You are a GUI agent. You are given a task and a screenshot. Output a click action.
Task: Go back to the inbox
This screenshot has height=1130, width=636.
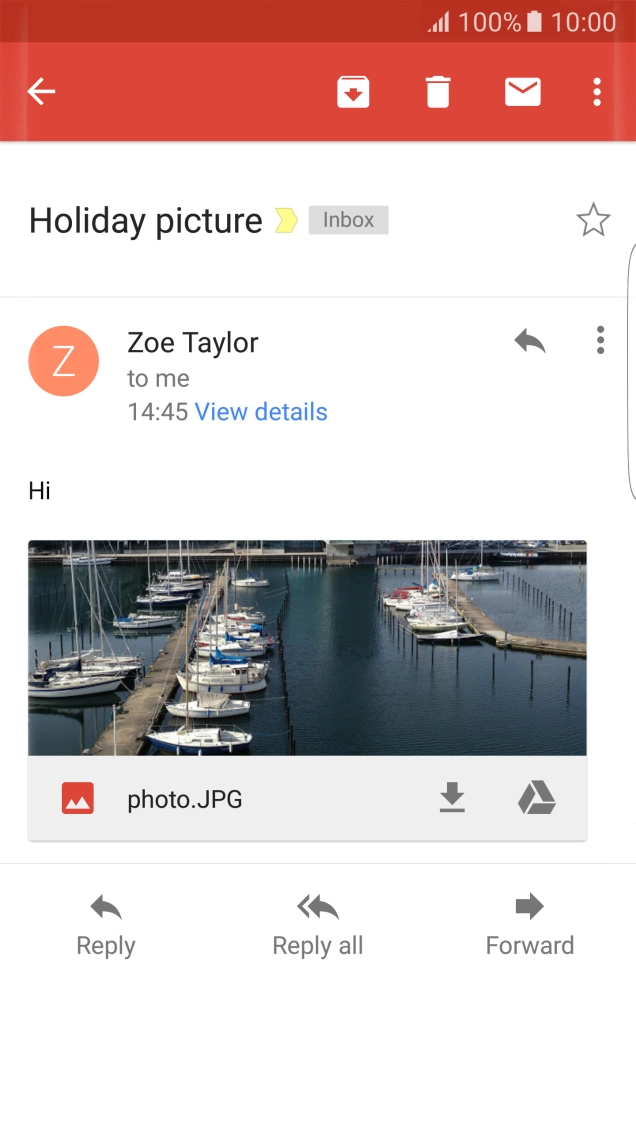[x=41, y=92]
